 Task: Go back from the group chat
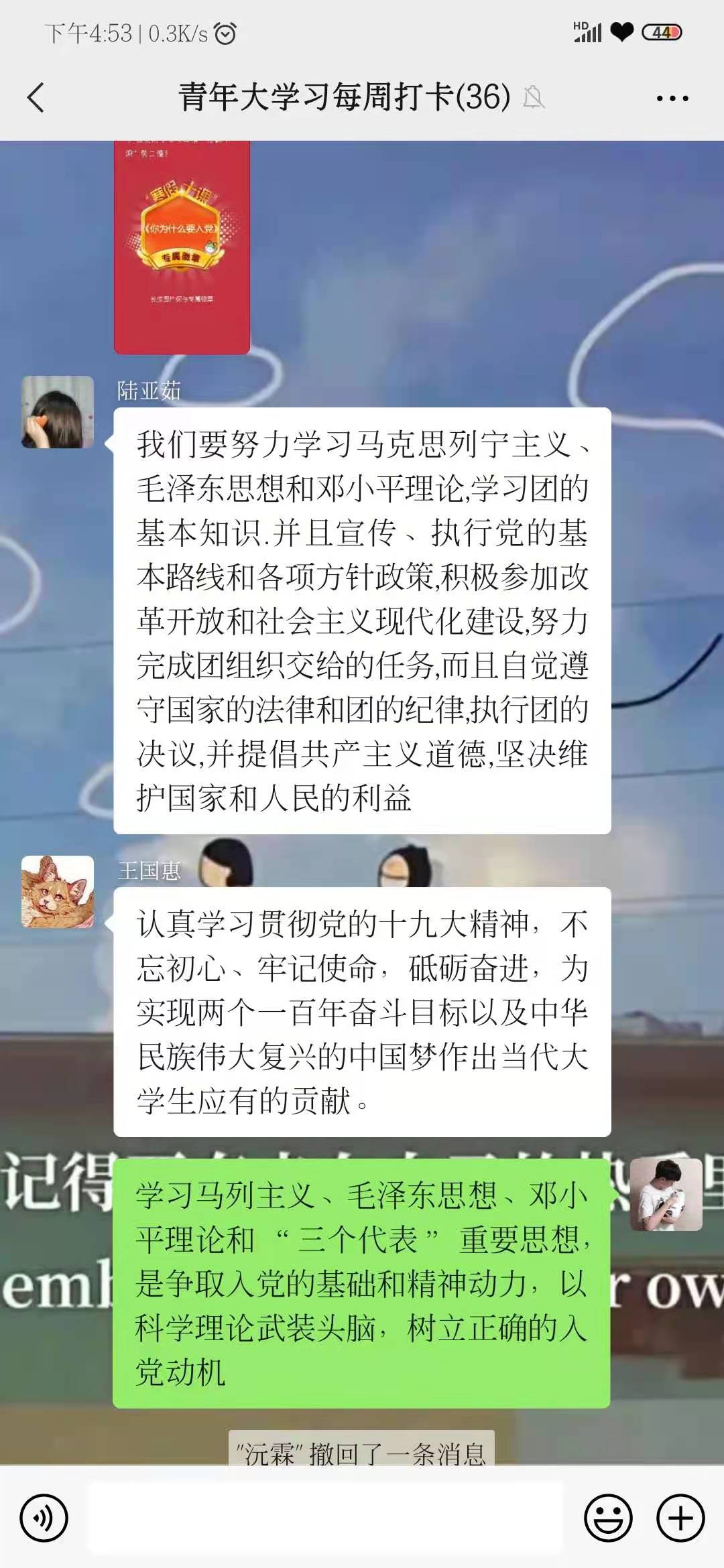point(36,98)
